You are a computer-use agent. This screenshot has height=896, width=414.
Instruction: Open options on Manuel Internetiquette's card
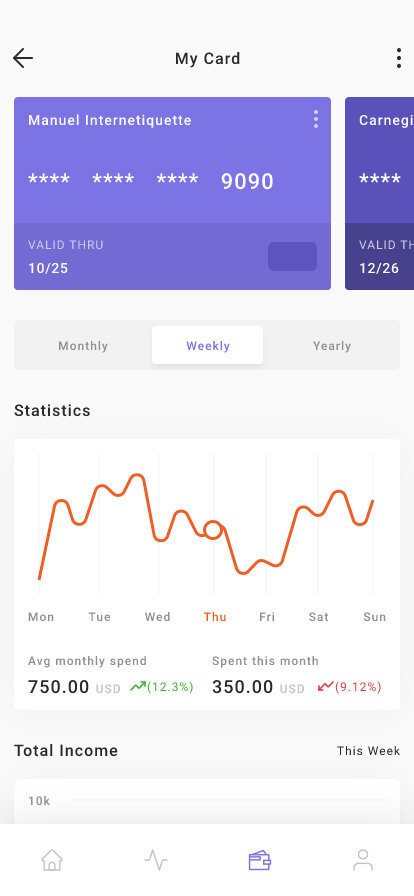316,119
